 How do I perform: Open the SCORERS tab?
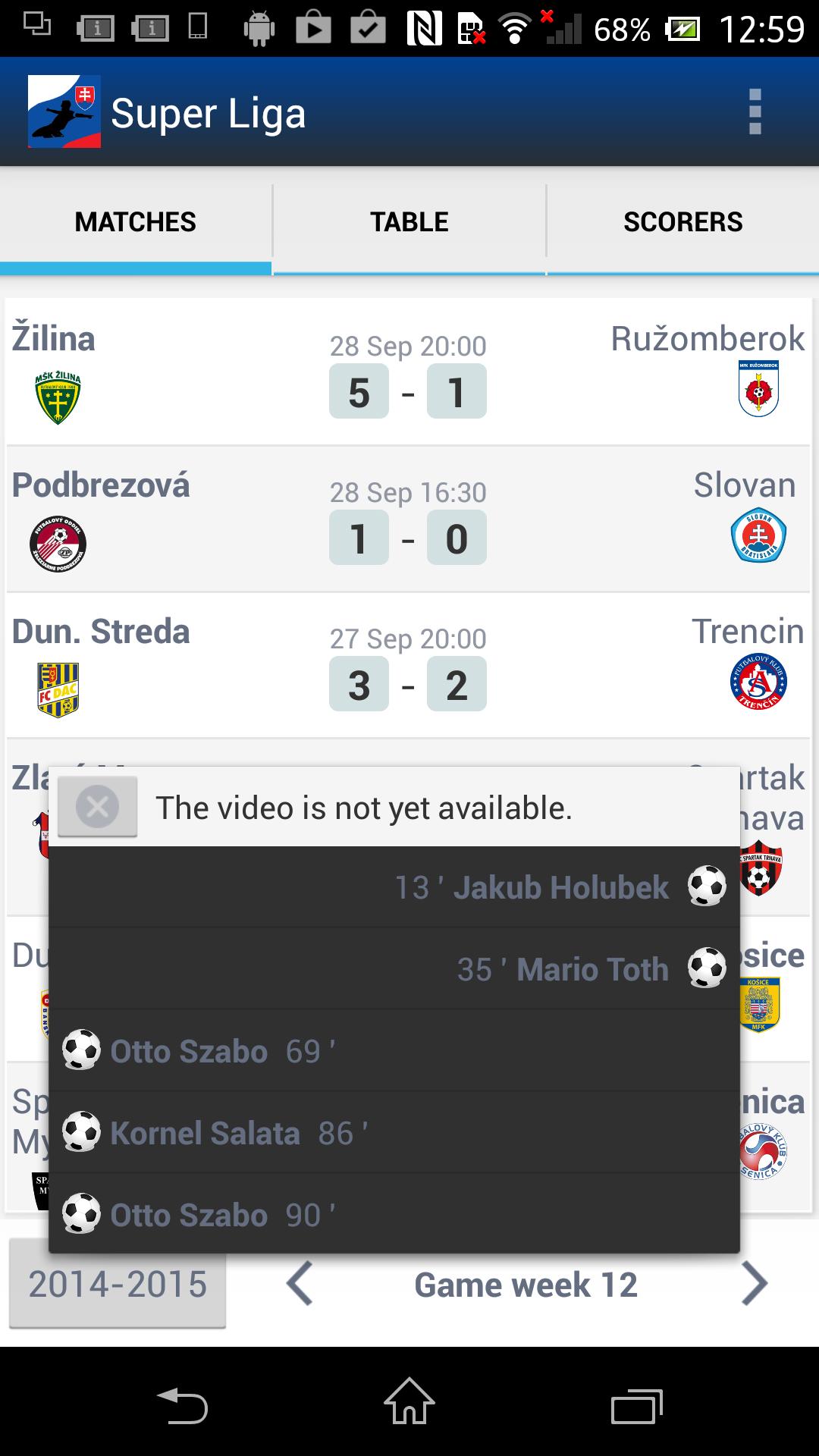pos(682,221)
